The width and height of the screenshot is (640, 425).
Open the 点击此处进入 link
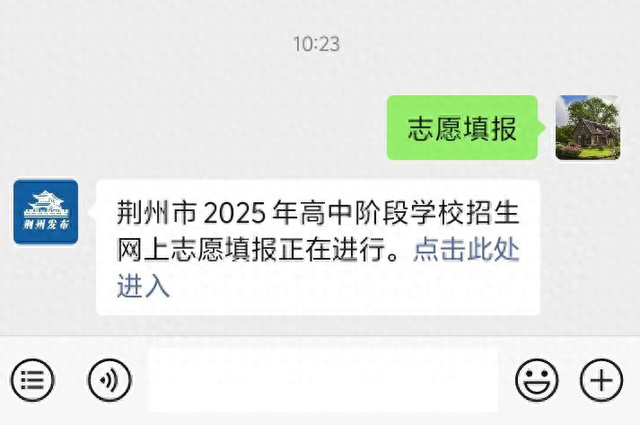pyautogui.click(x=467, y=249)
